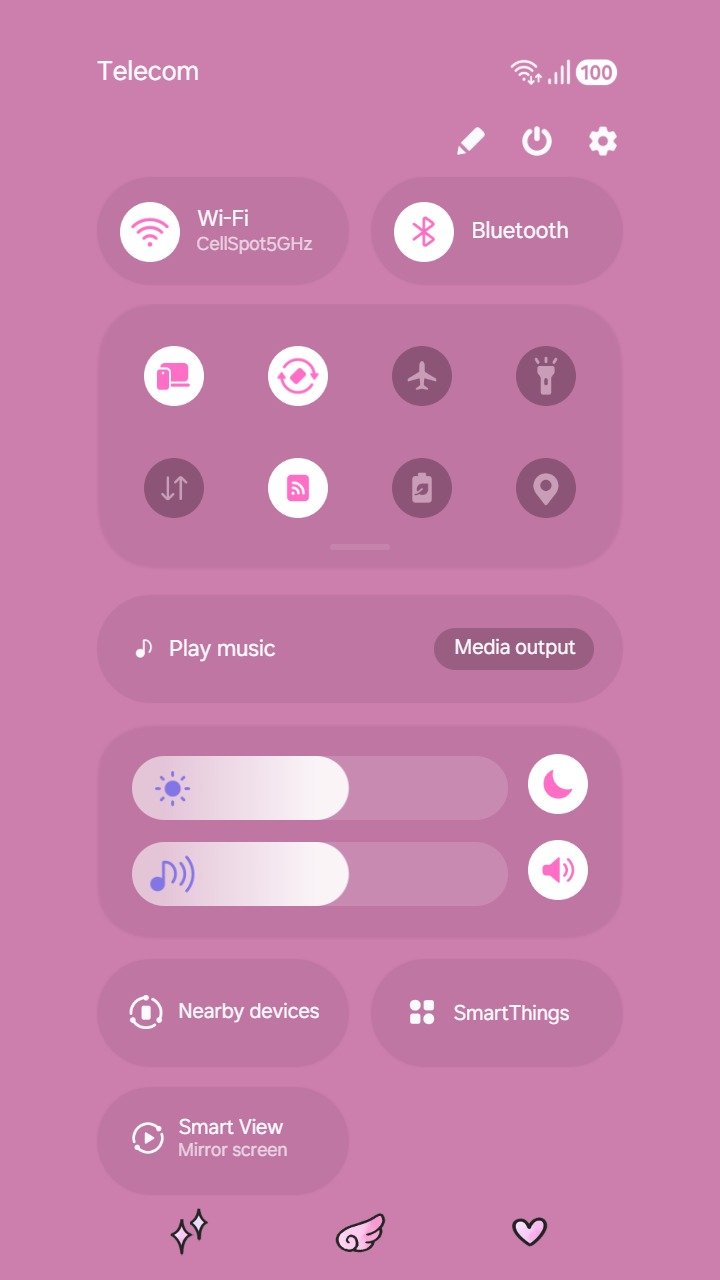720x1280 pixels.
Task: Set brightness on the sun slider
Action: [x=320, y=788]
